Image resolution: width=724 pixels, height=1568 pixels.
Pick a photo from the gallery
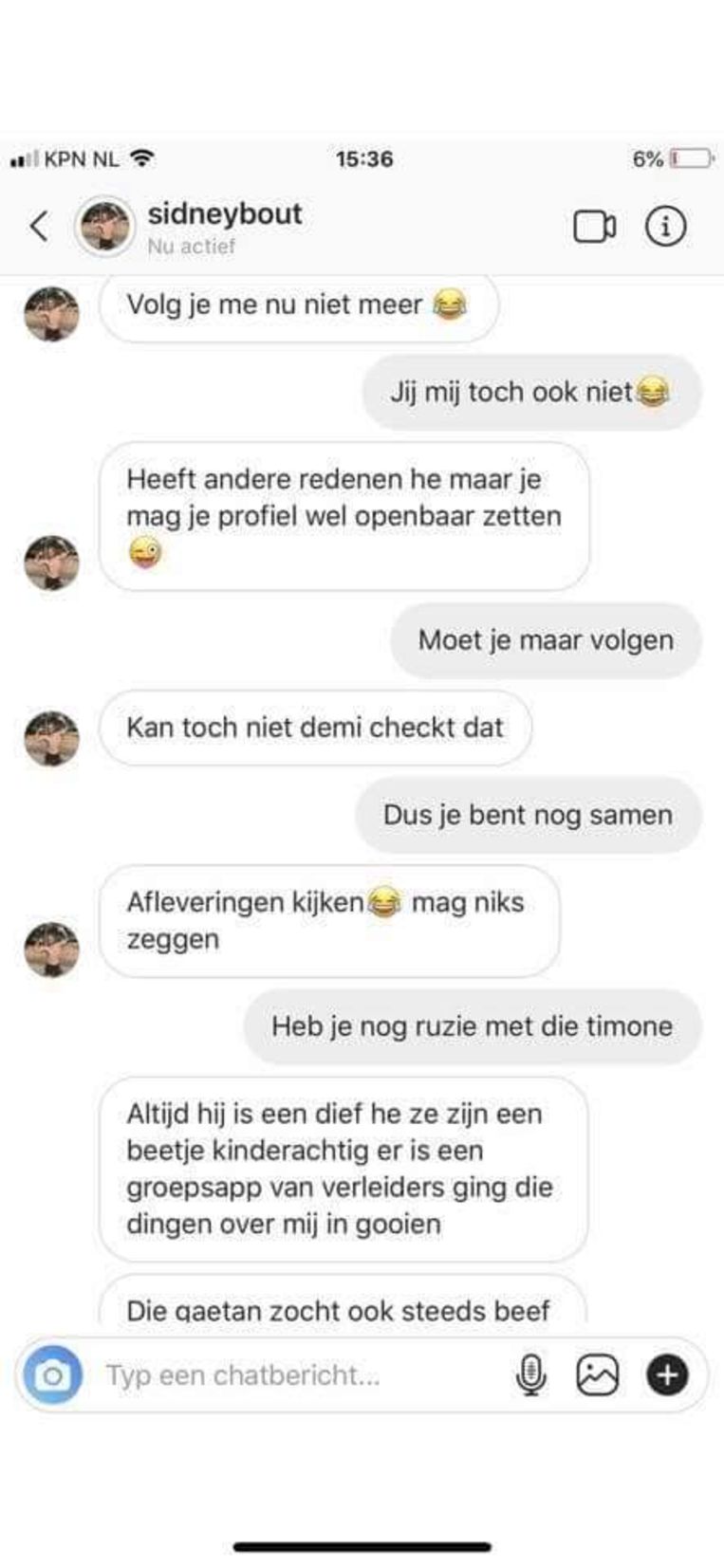pyautogui.click(x=598, y=1374)
